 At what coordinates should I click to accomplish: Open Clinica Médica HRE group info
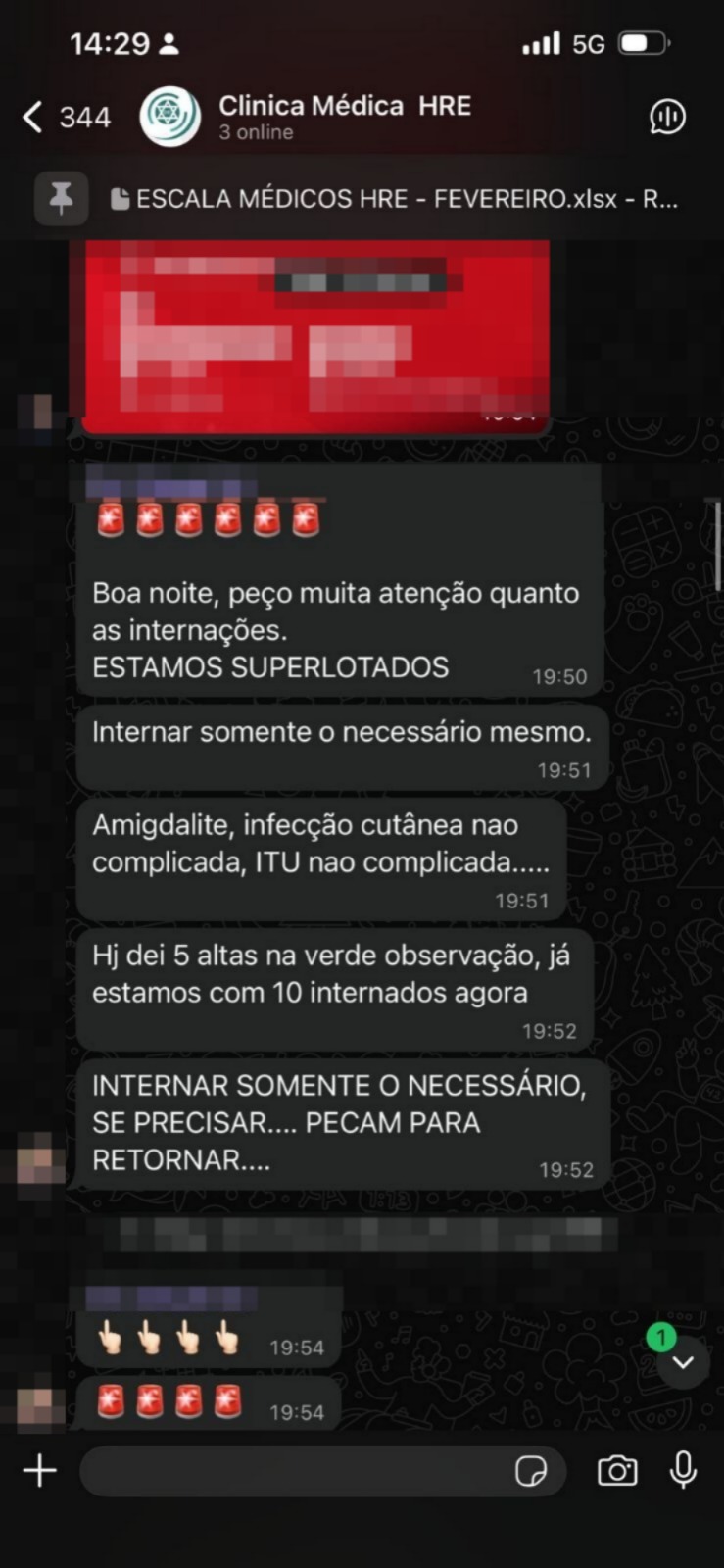tap(344, 116)
